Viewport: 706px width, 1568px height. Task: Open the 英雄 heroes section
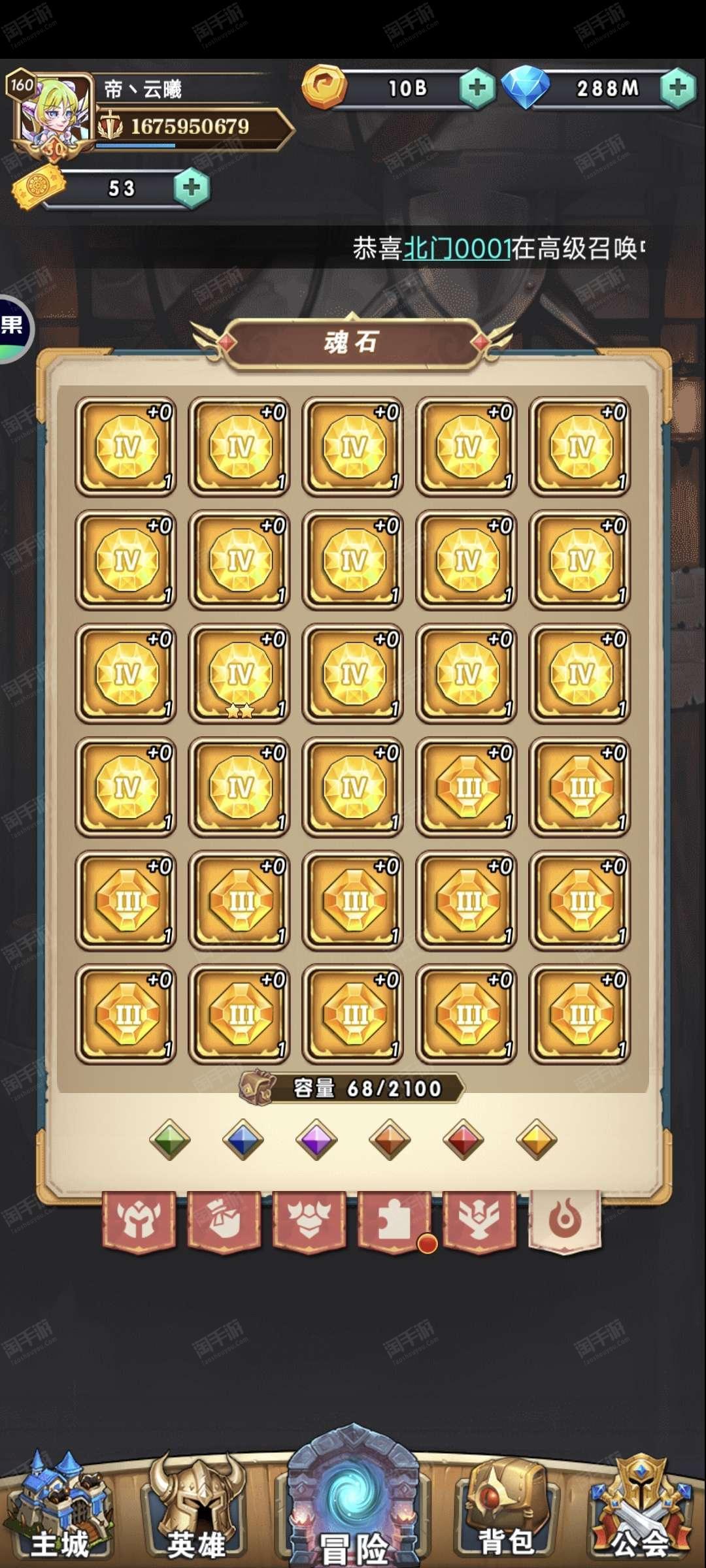tap(196, 1509)
